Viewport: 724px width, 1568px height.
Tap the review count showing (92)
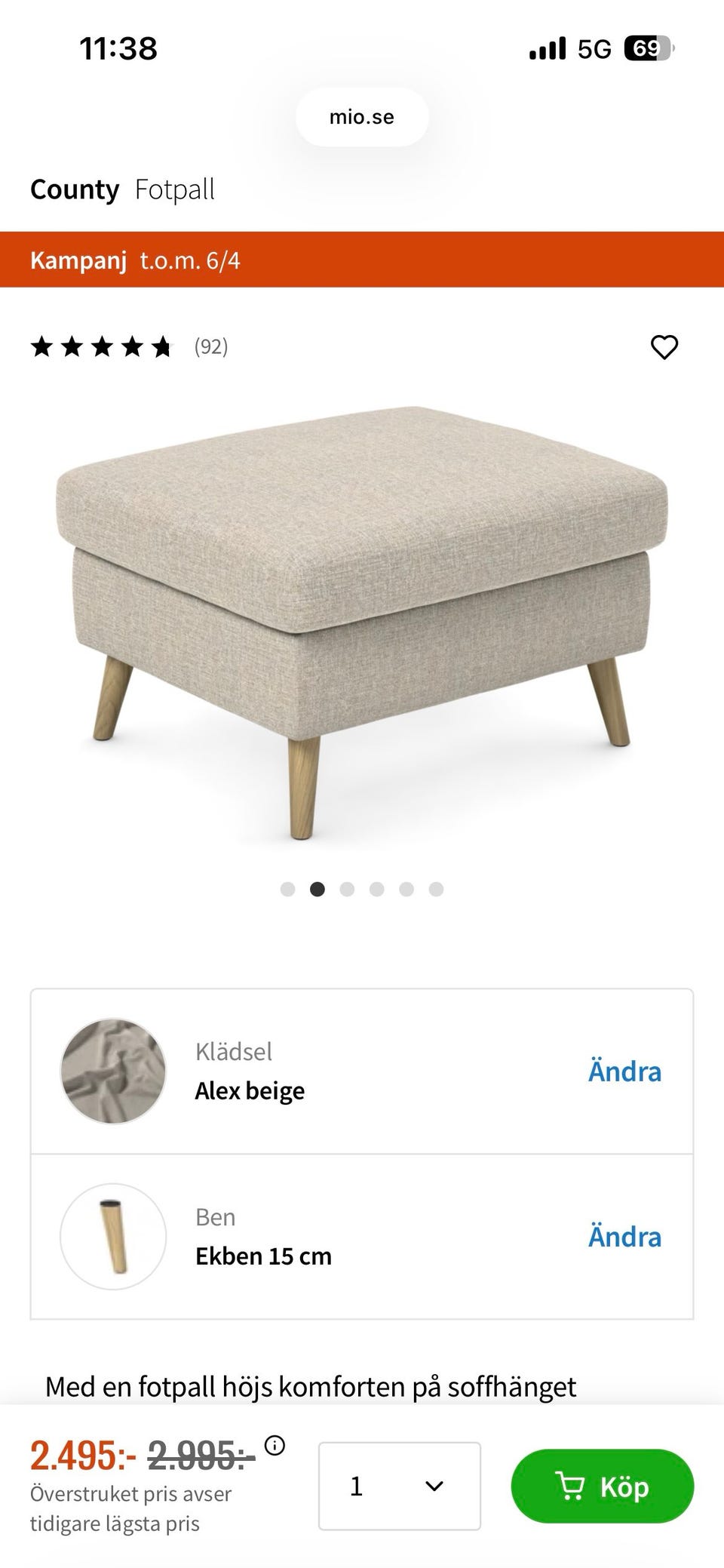tap(210, 347)
